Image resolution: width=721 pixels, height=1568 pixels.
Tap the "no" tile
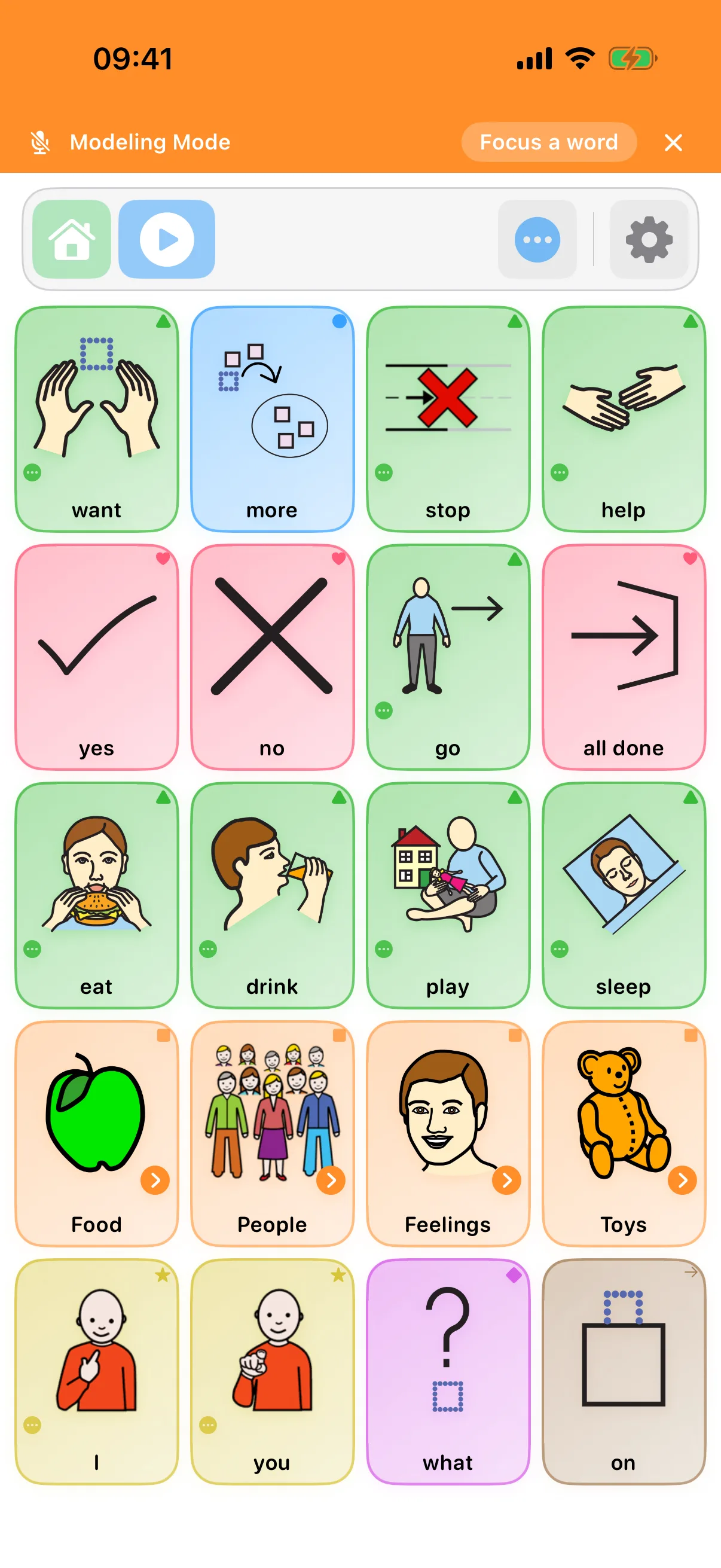(x=272, y=657)
